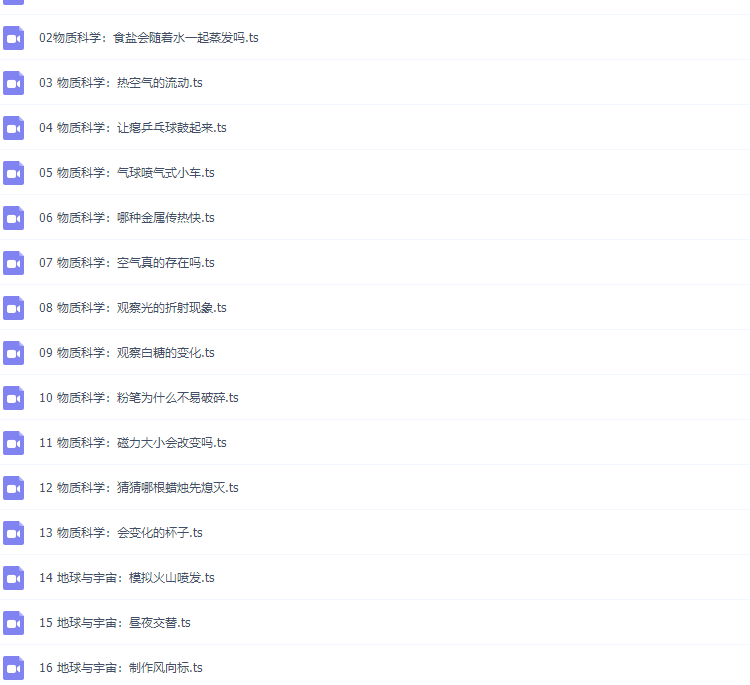This screenshot has height=685, width=750.
Task: Play 12 物质科学：猜猜哪根蜡烛先熄灭.ts
Action: pos(139,488)
